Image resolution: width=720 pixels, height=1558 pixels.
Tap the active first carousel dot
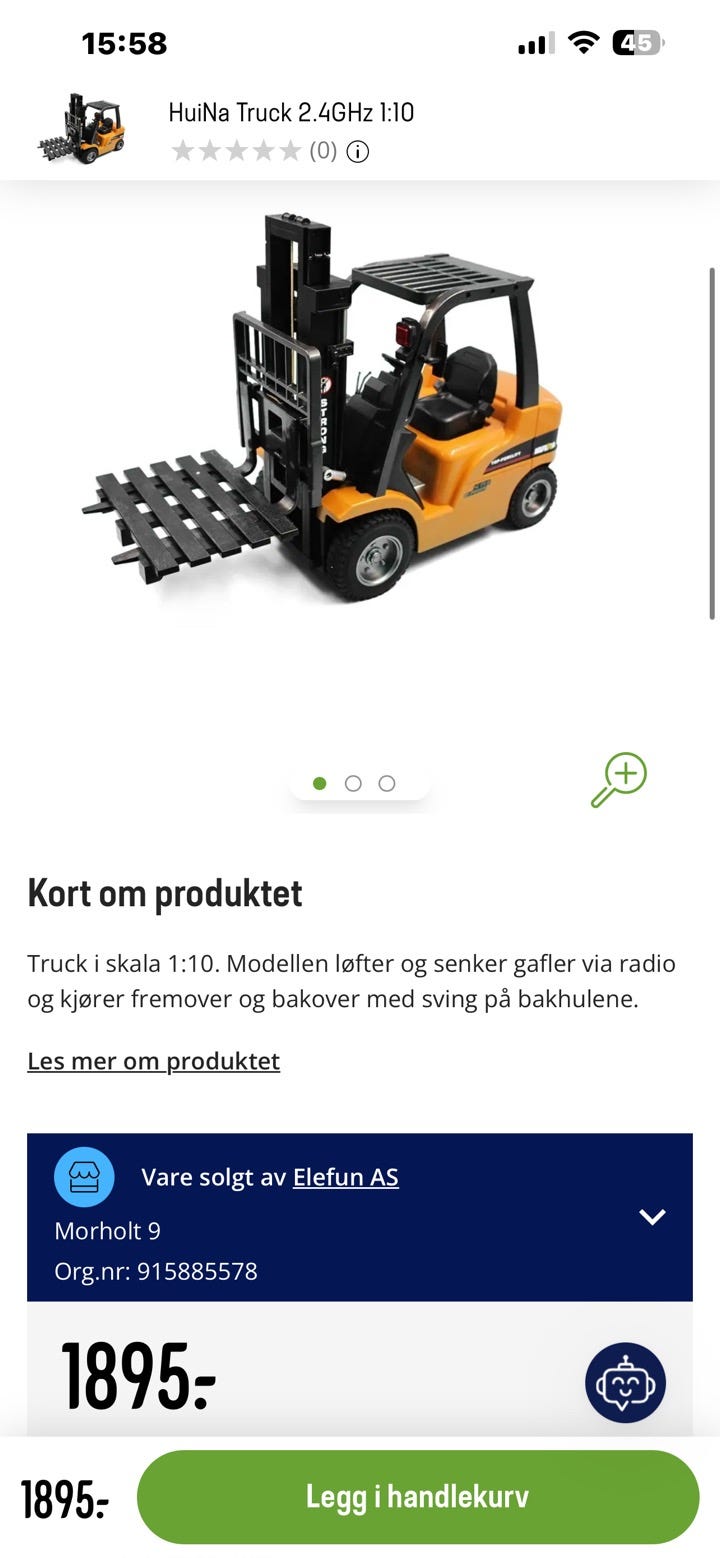[320, 783]
